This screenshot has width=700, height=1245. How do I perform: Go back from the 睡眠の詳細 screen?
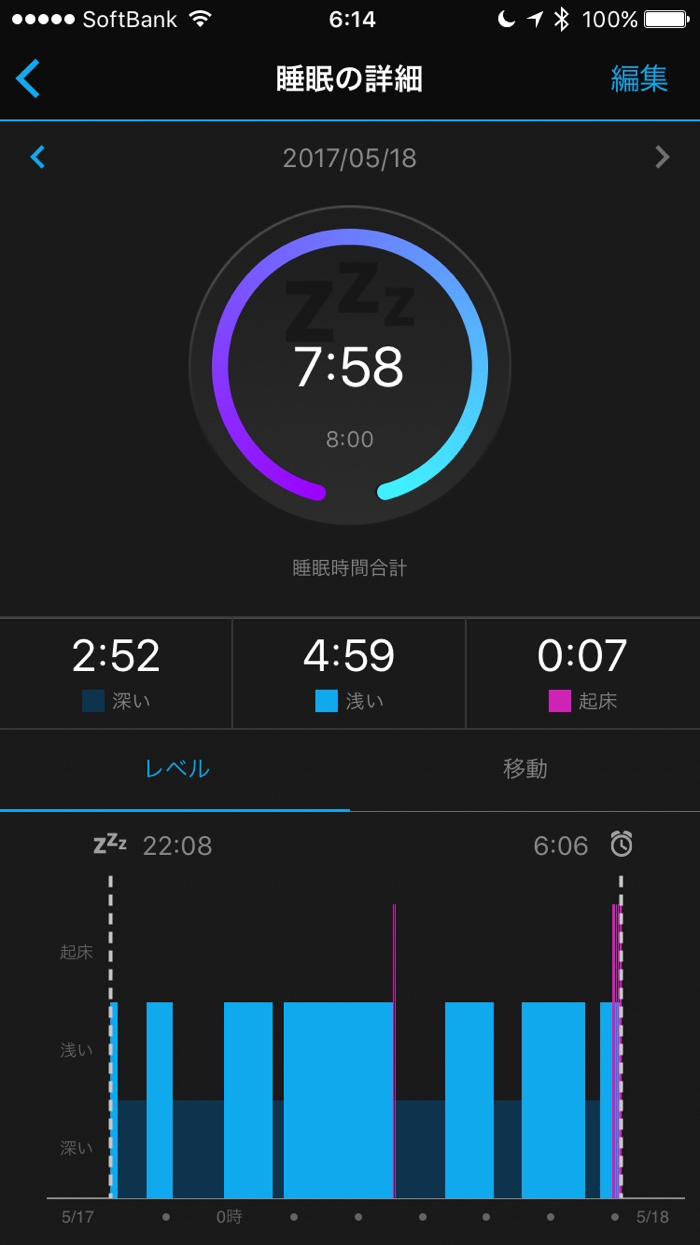(x=28, y=79)
